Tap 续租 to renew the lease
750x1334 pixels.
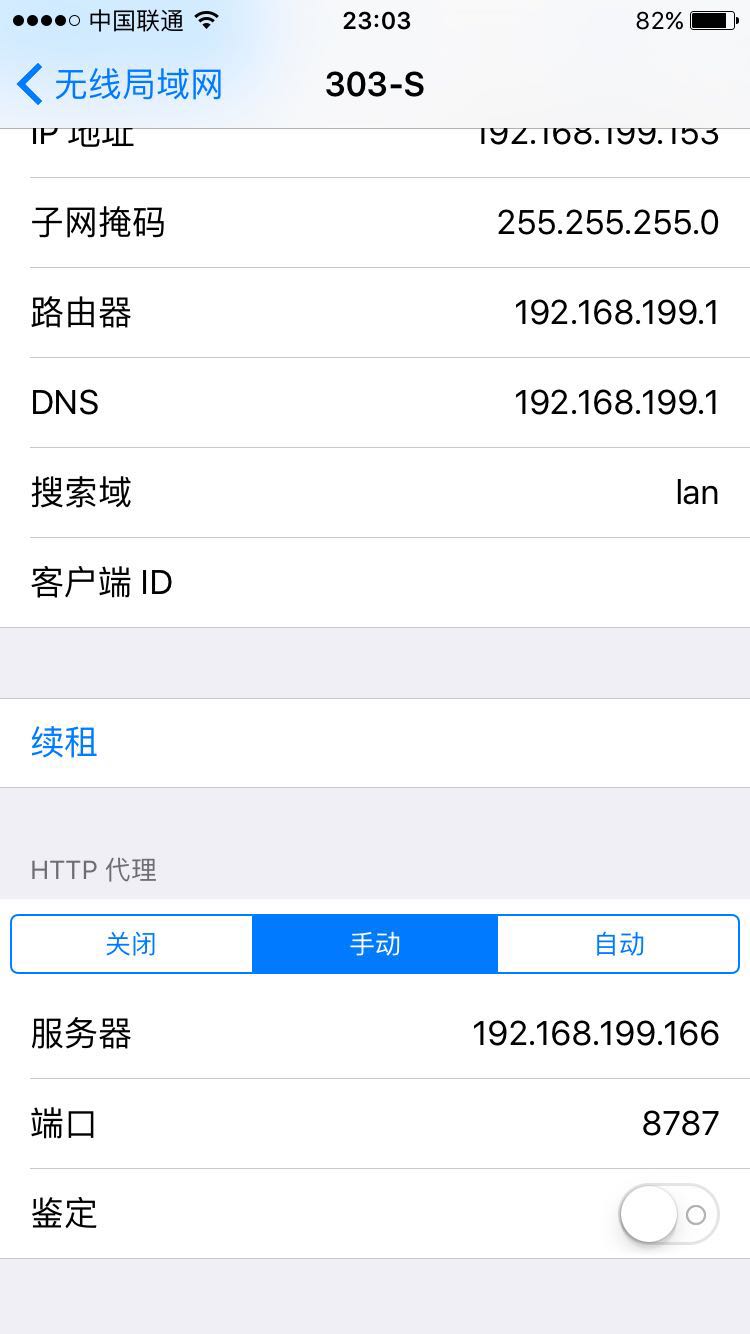click(375, 743)
